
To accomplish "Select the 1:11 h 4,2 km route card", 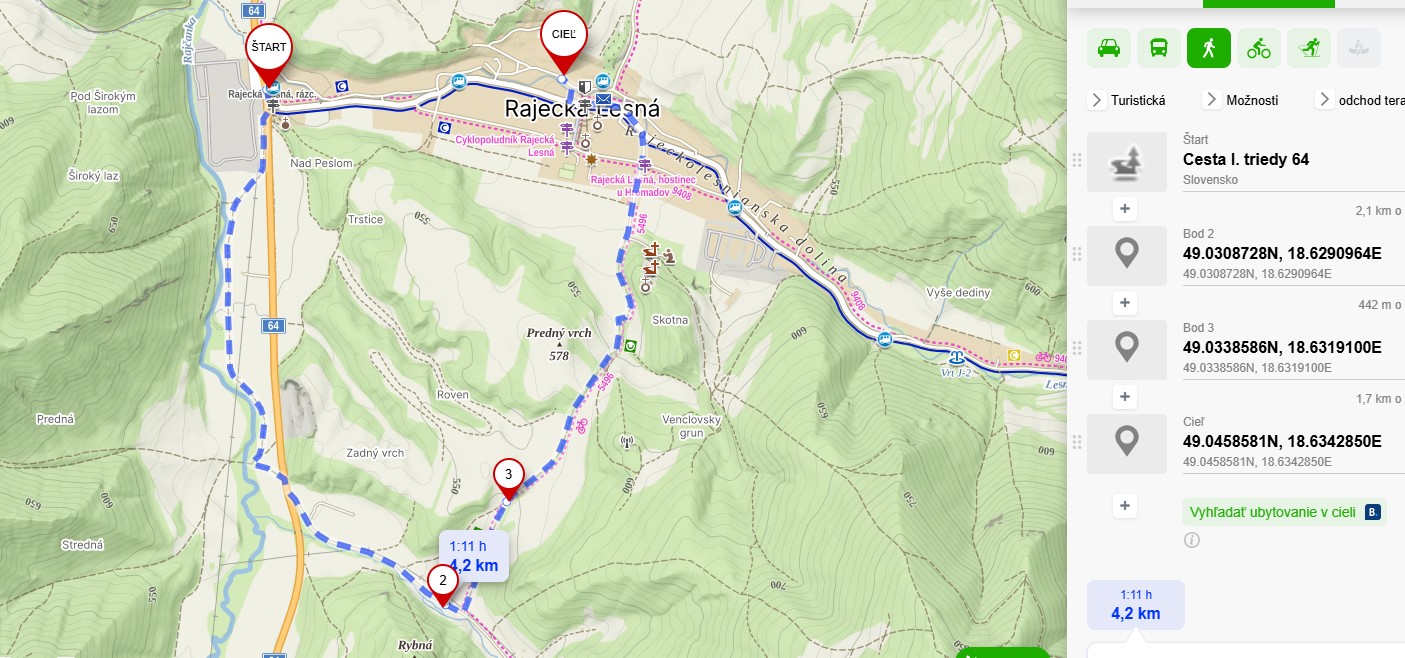I will [1136, 605].
